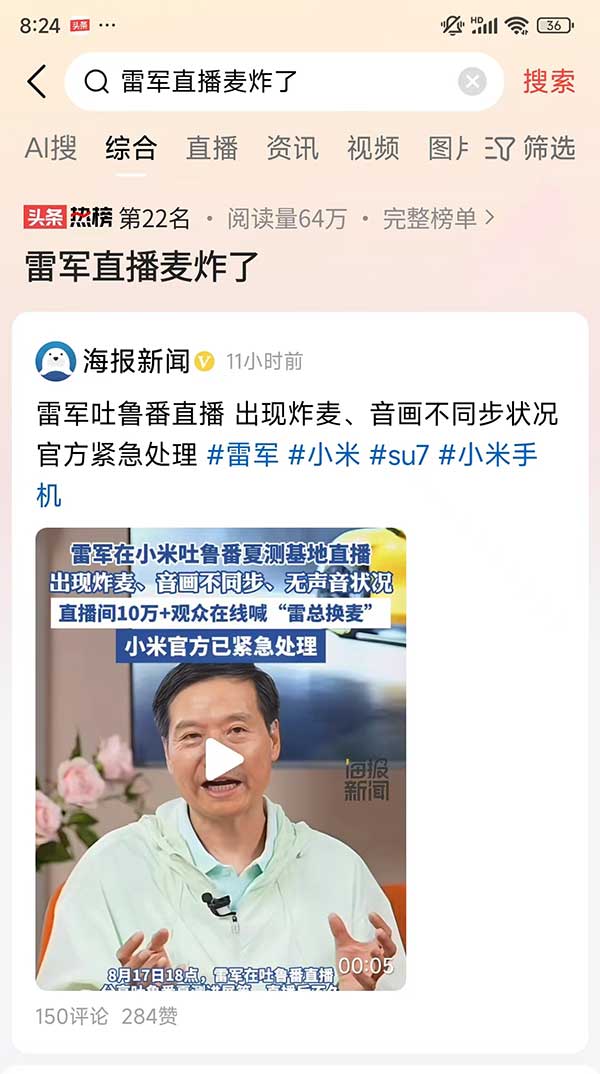Open the 筛选 filter options

click(x=532, y=148)
